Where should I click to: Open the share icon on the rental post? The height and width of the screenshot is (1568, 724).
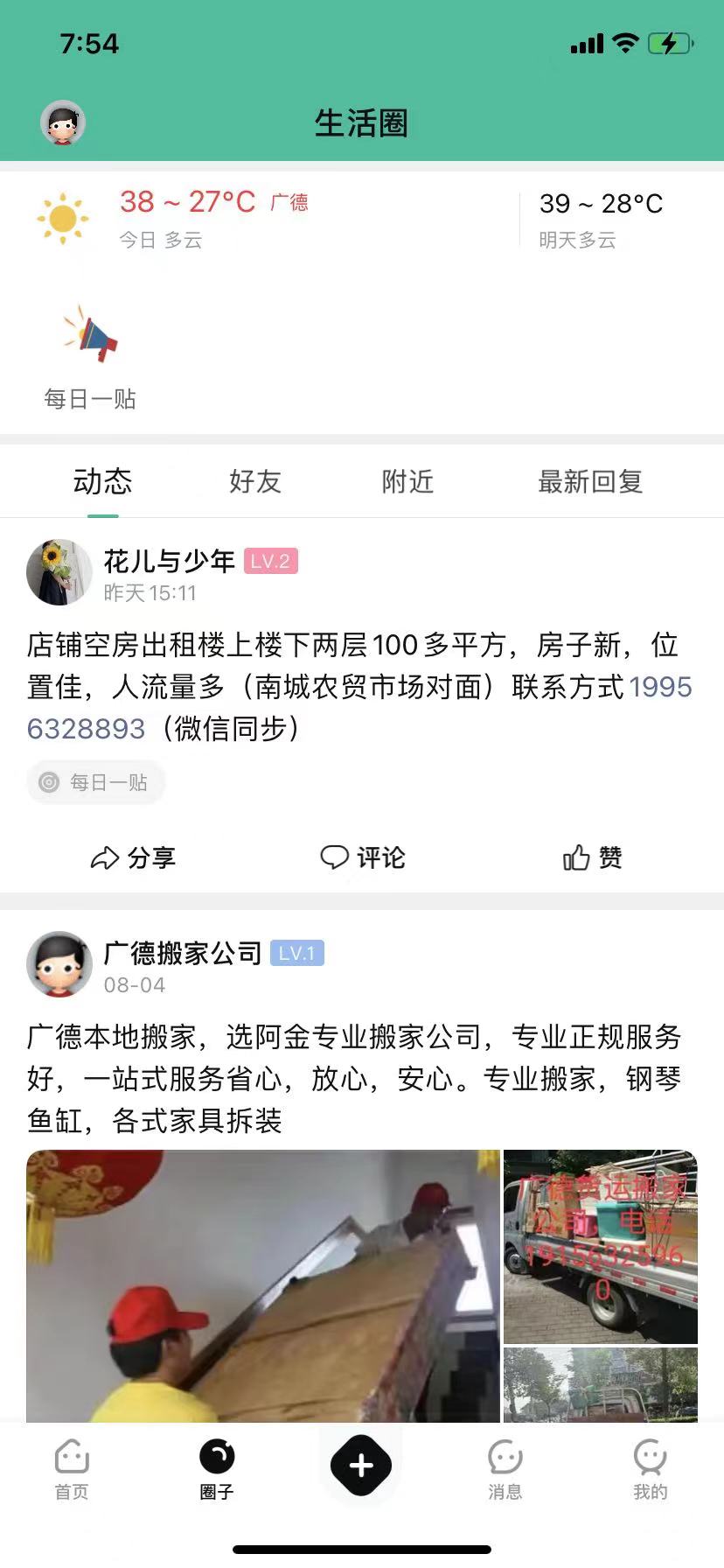pyautogui.click(x=133, y=858)
